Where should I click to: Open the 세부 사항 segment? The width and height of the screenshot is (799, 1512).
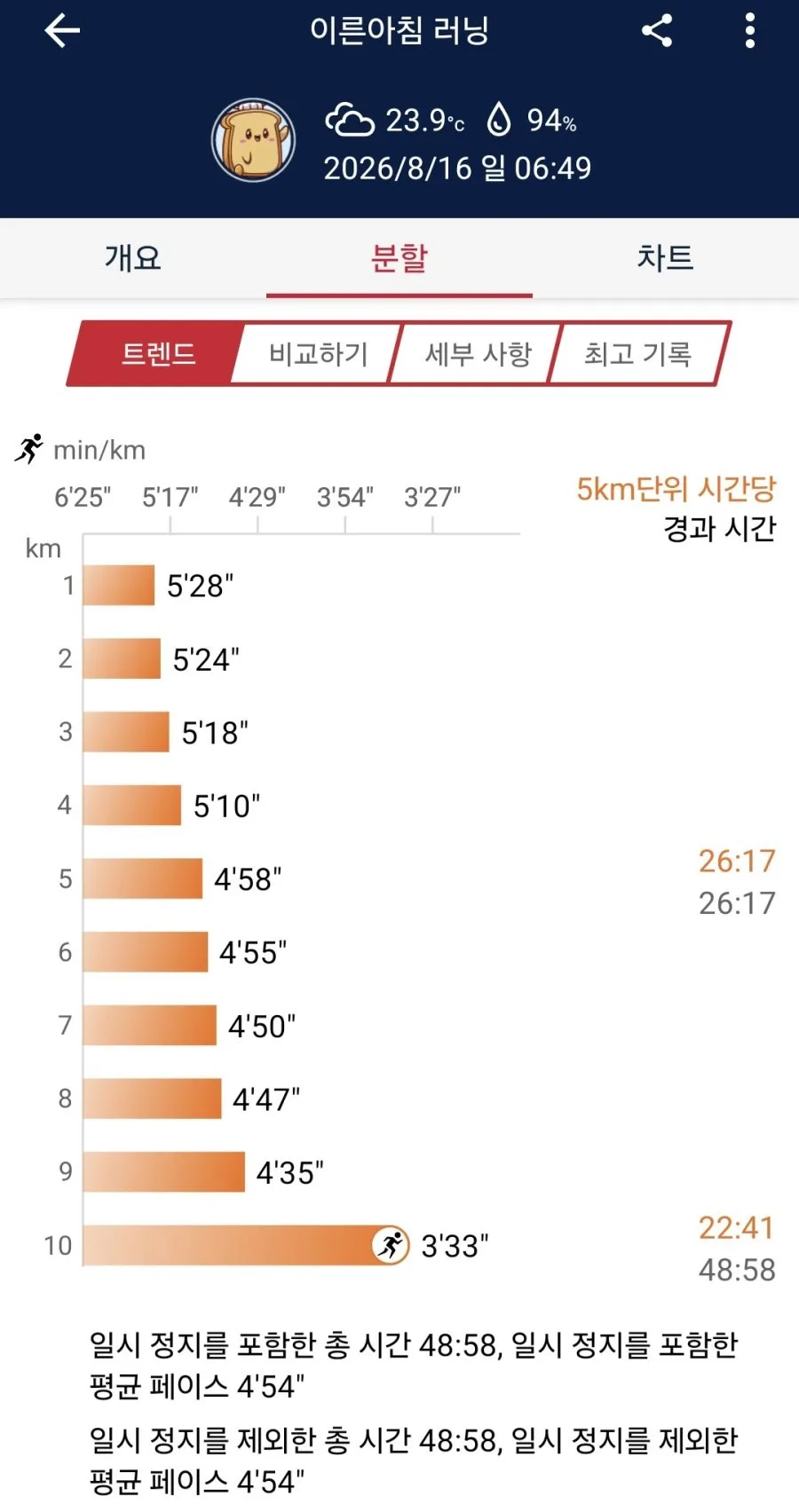478,354
